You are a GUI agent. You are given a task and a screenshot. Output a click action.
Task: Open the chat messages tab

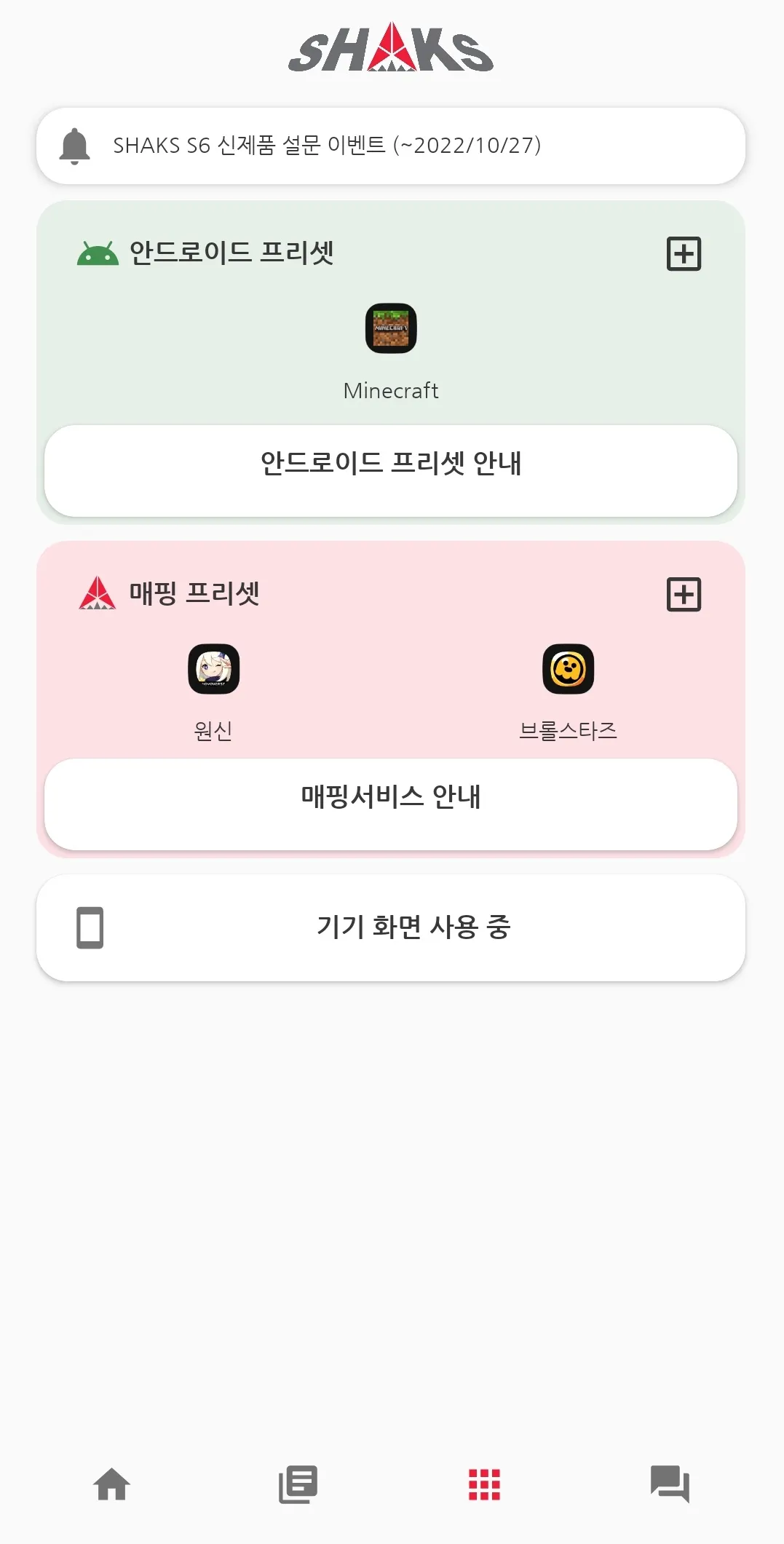pos(670,1484)
